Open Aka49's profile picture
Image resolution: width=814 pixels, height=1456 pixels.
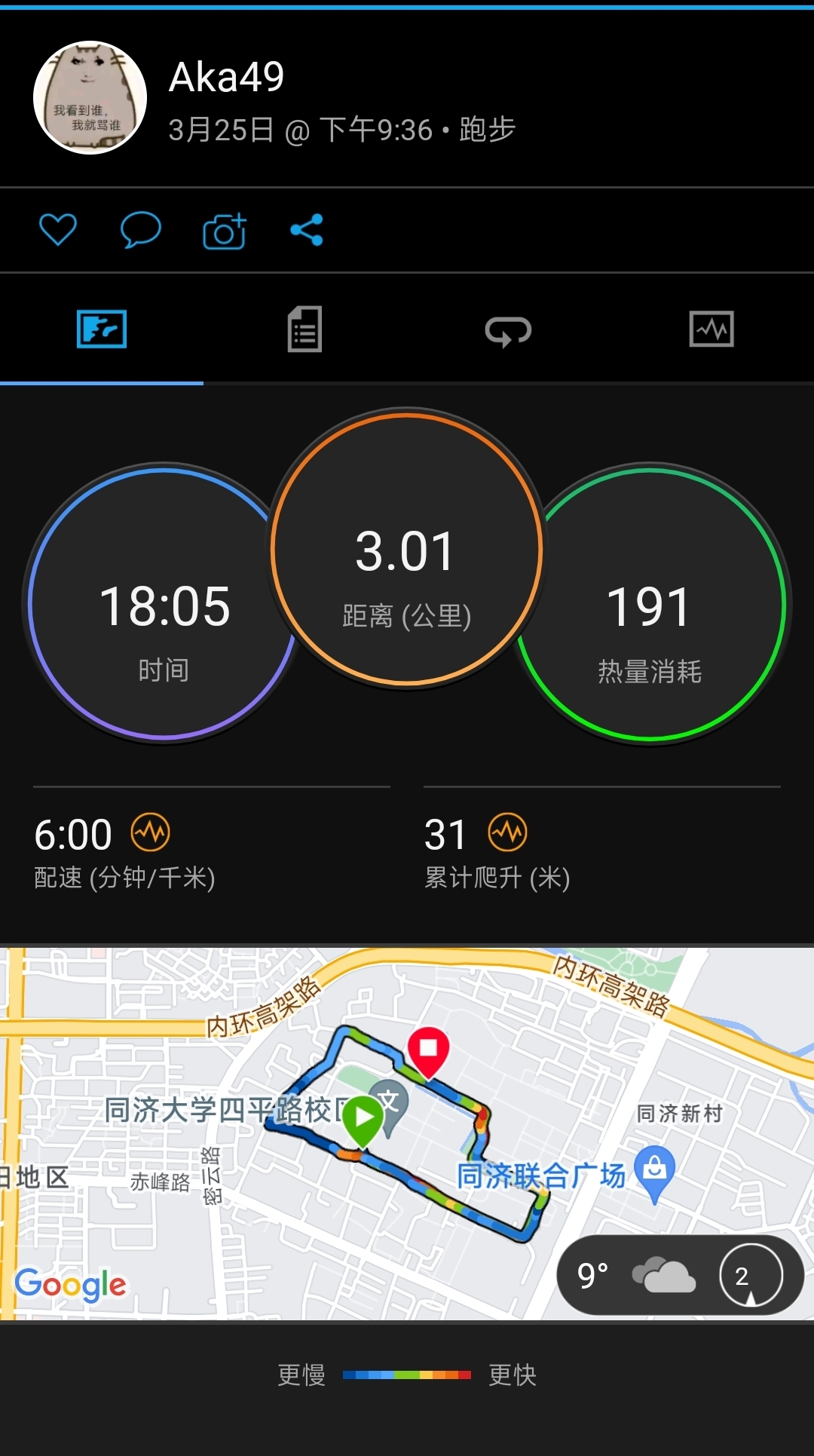(90, 98)
